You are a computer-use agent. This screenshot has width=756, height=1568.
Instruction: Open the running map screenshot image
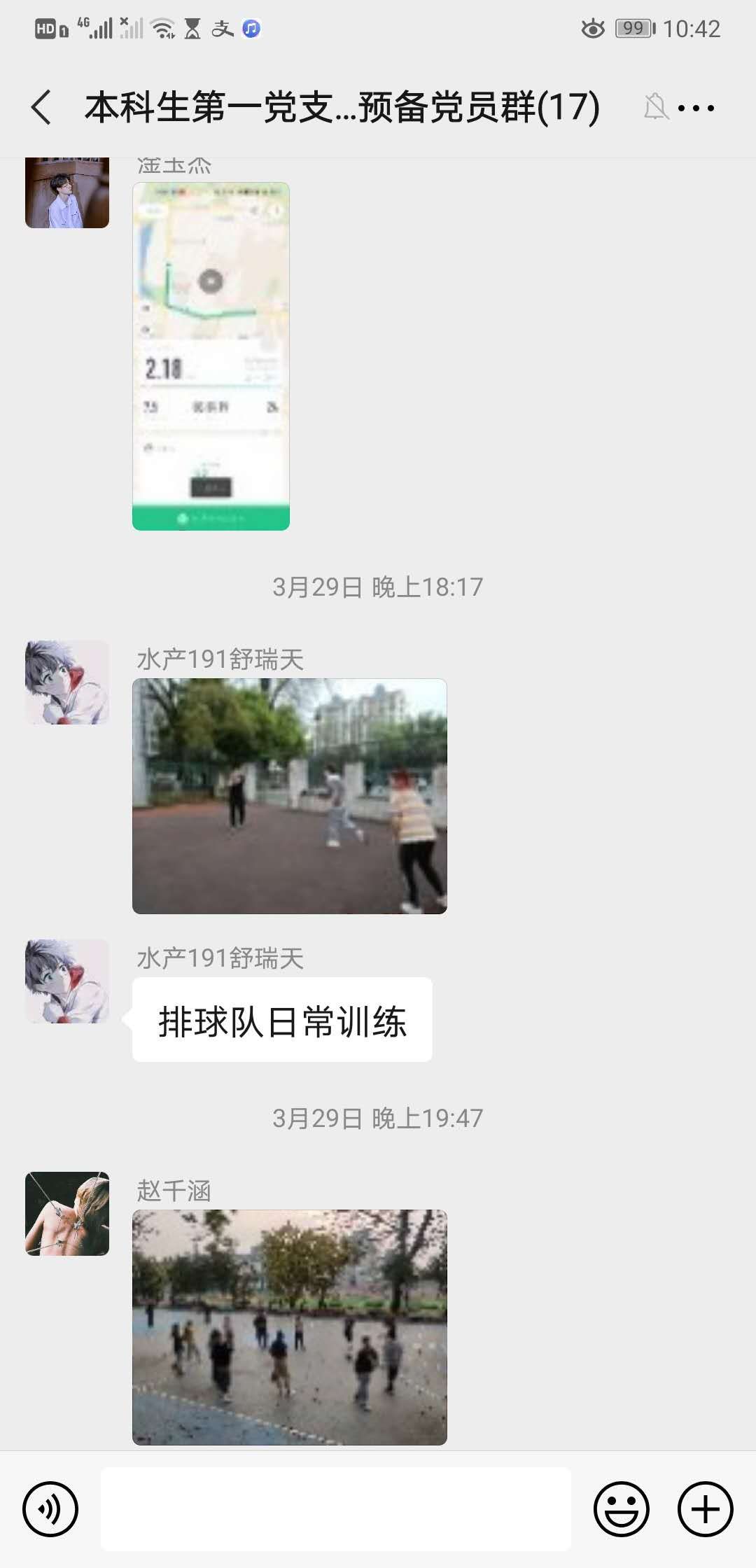tap(211, 356)
